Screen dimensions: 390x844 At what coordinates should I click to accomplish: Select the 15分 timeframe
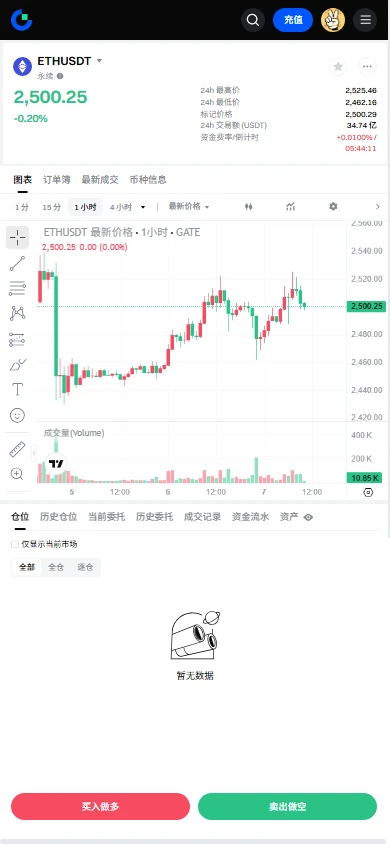(x=52, y=207)
